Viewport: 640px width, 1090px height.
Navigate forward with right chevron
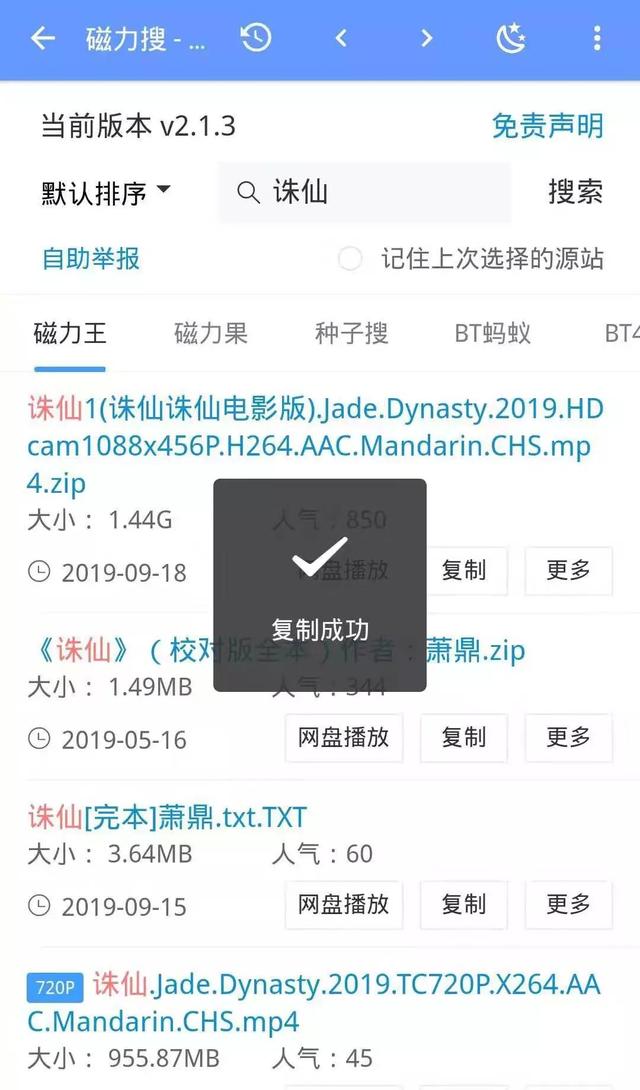[x=427, y=38]
